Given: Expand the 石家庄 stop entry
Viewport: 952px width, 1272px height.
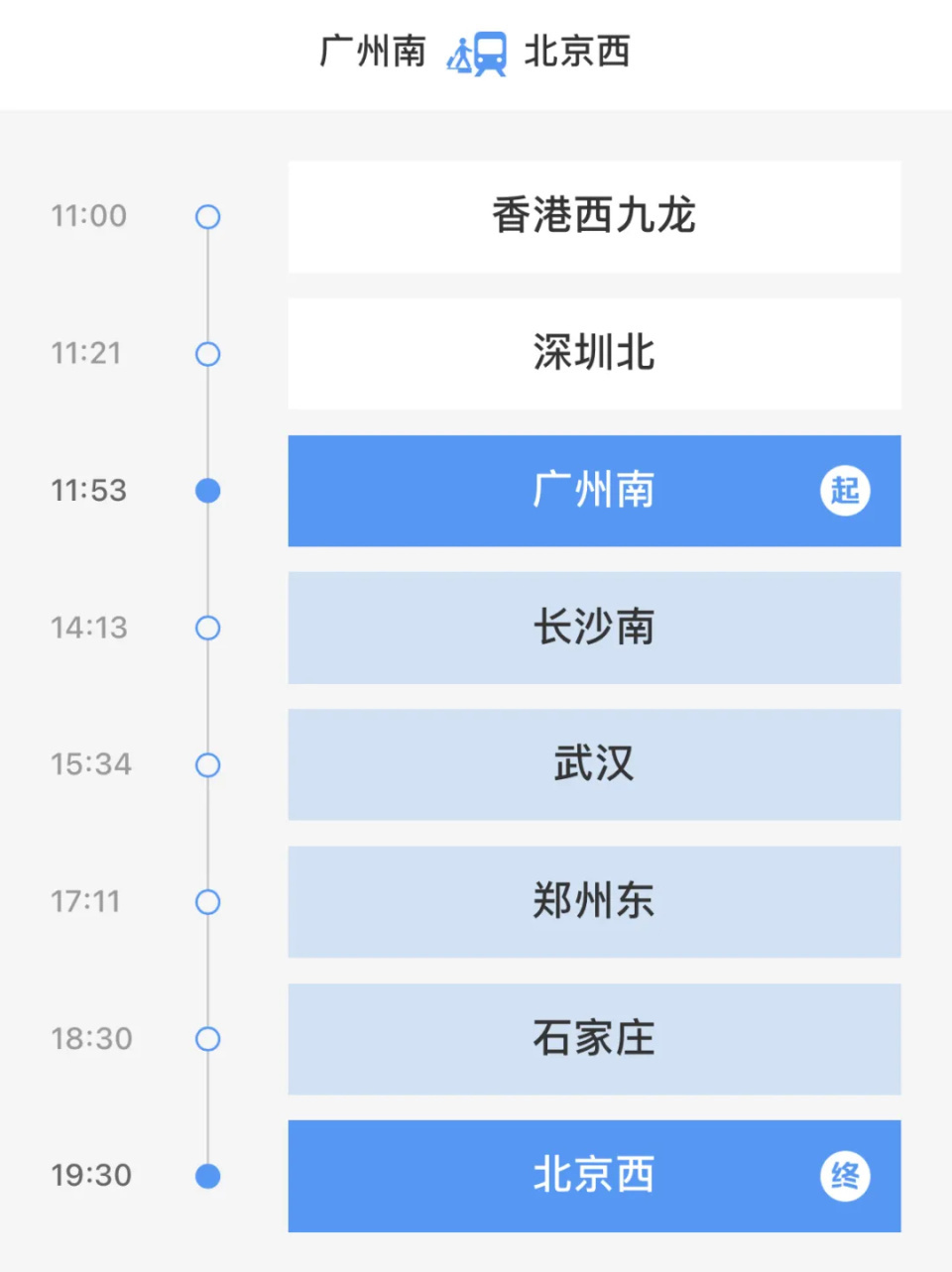Looking at the screenshot, I should [594, 1039].
